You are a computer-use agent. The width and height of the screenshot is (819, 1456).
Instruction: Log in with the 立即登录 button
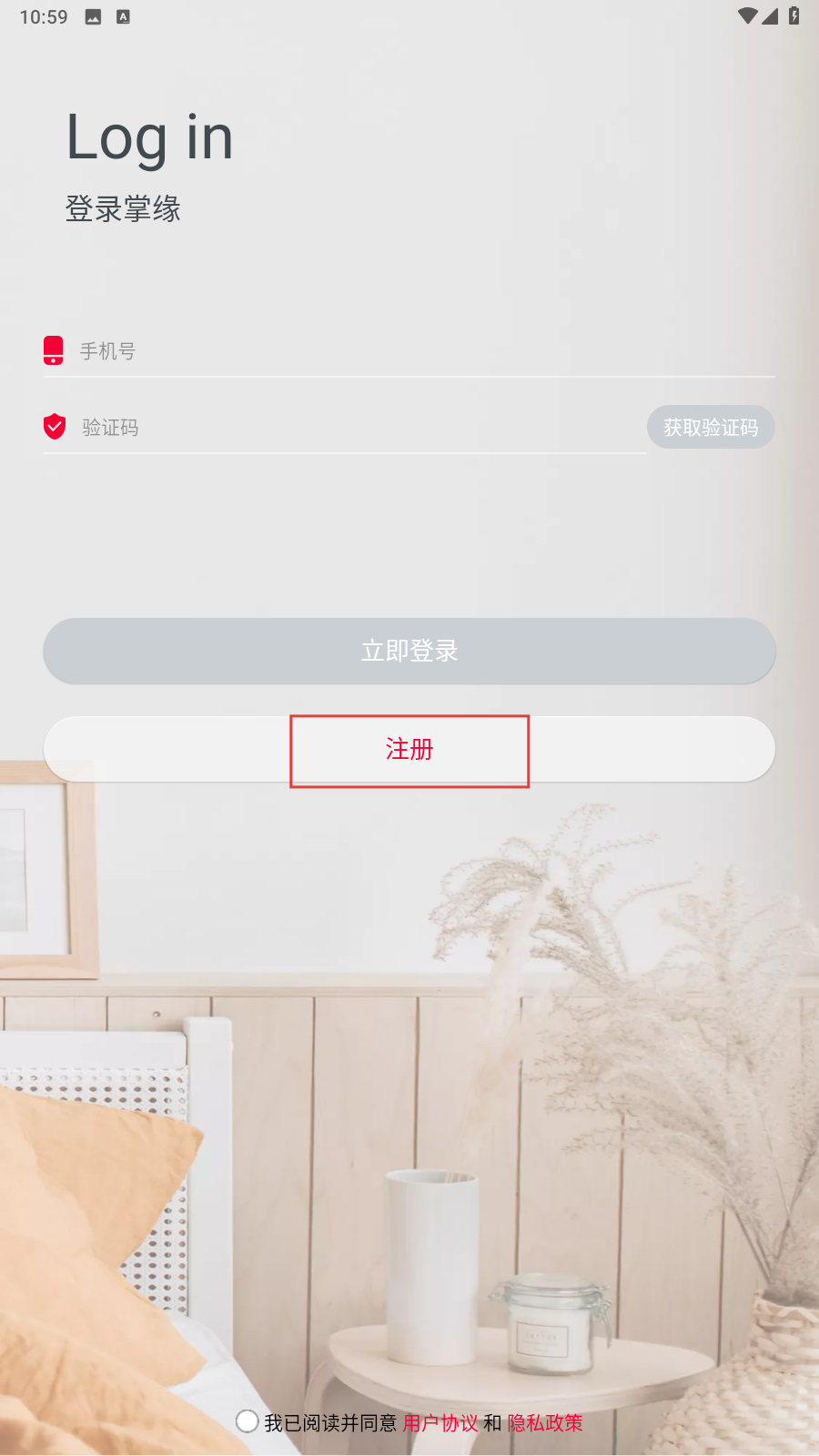(x=409, y=652)
